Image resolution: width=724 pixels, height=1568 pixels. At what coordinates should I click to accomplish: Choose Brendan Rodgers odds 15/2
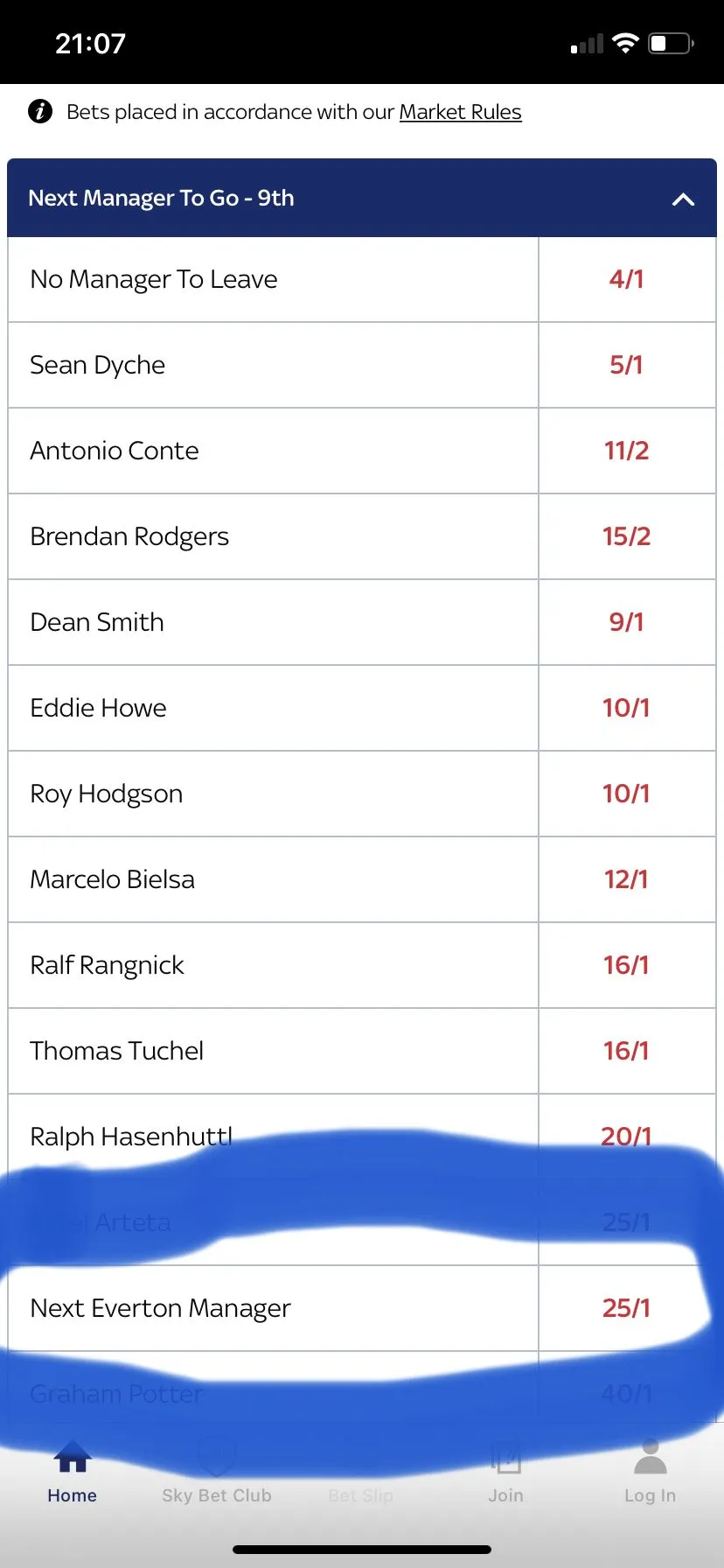626,536
